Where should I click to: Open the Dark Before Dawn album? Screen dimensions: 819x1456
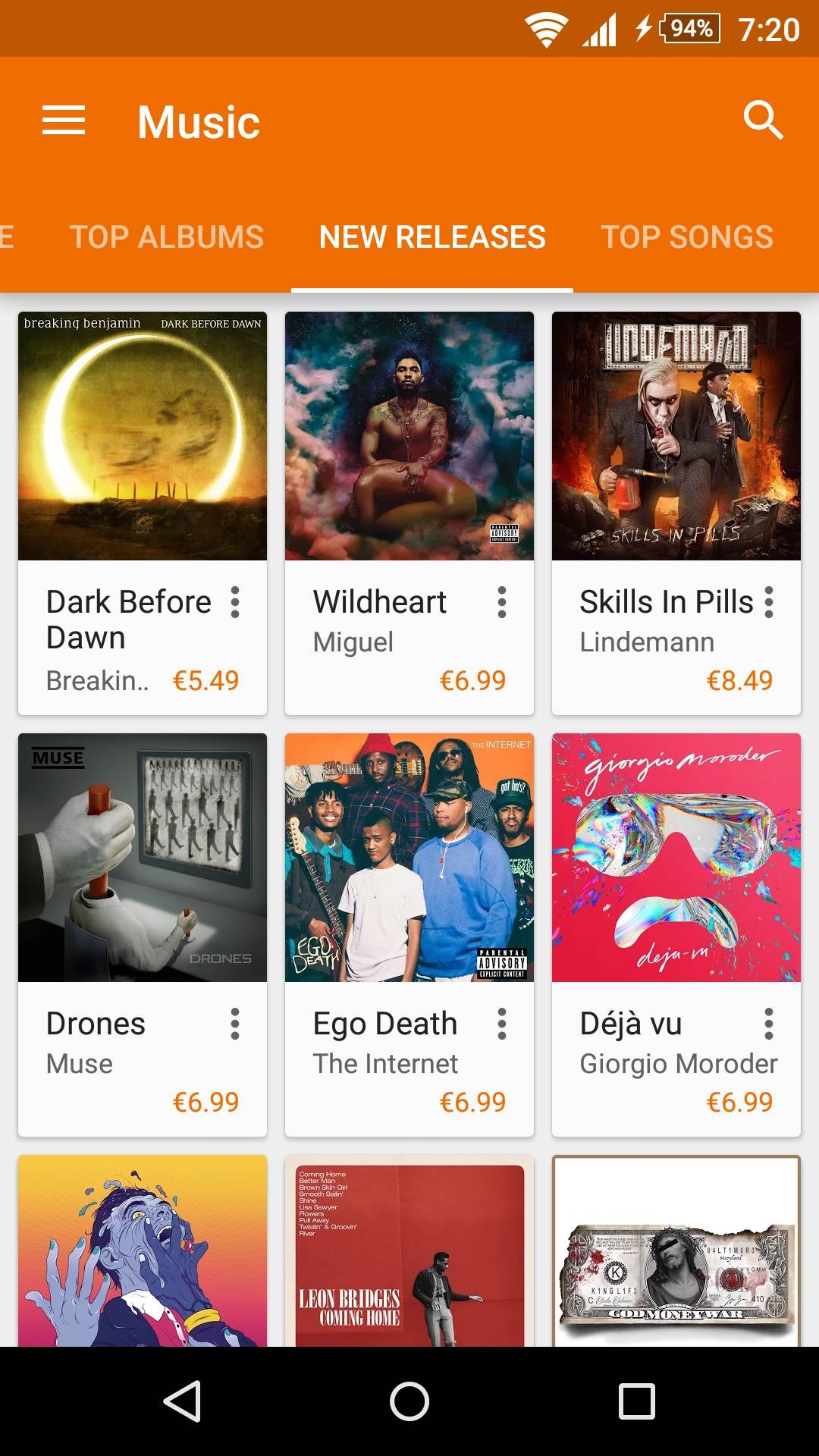(x=143, y=437)
